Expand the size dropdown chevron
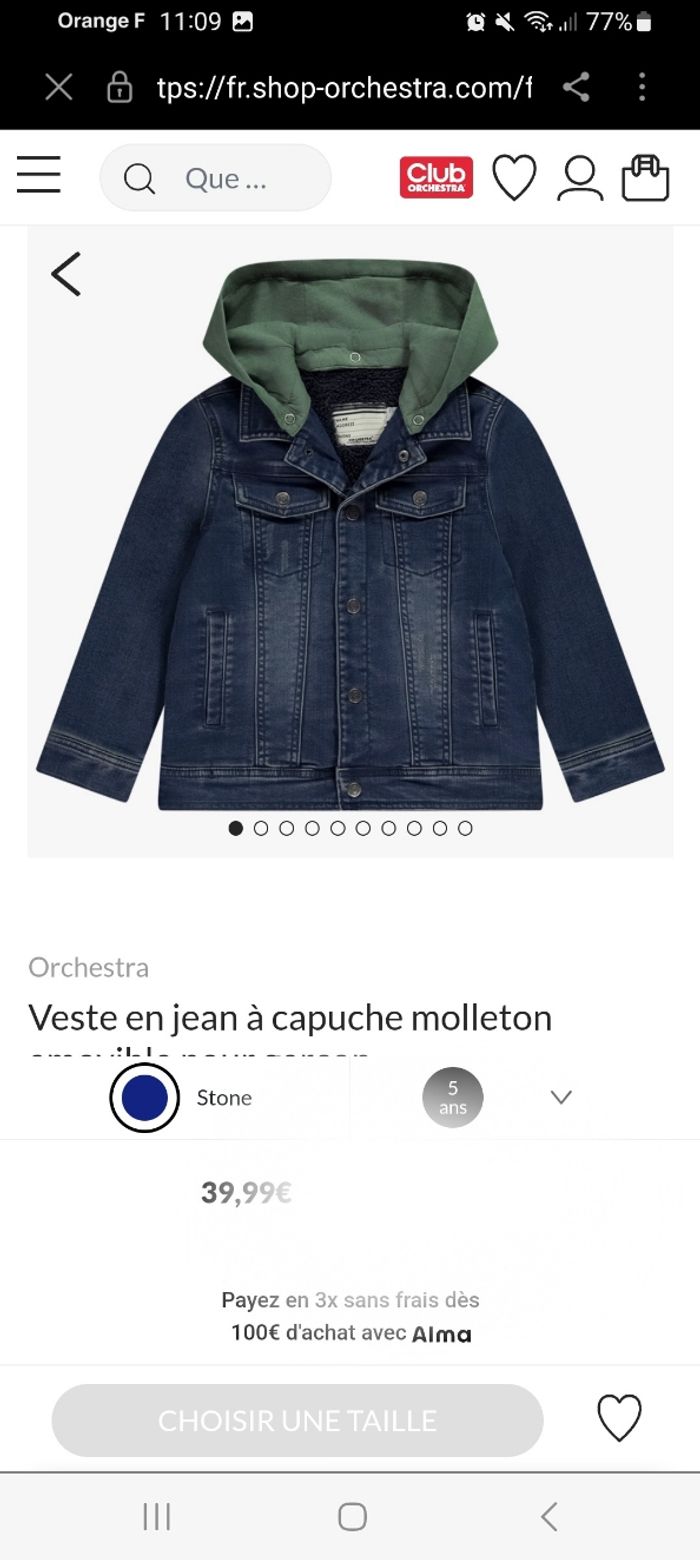This screenshot has width=700, height=1560. pyautogui.click(x=561, y=1097)
